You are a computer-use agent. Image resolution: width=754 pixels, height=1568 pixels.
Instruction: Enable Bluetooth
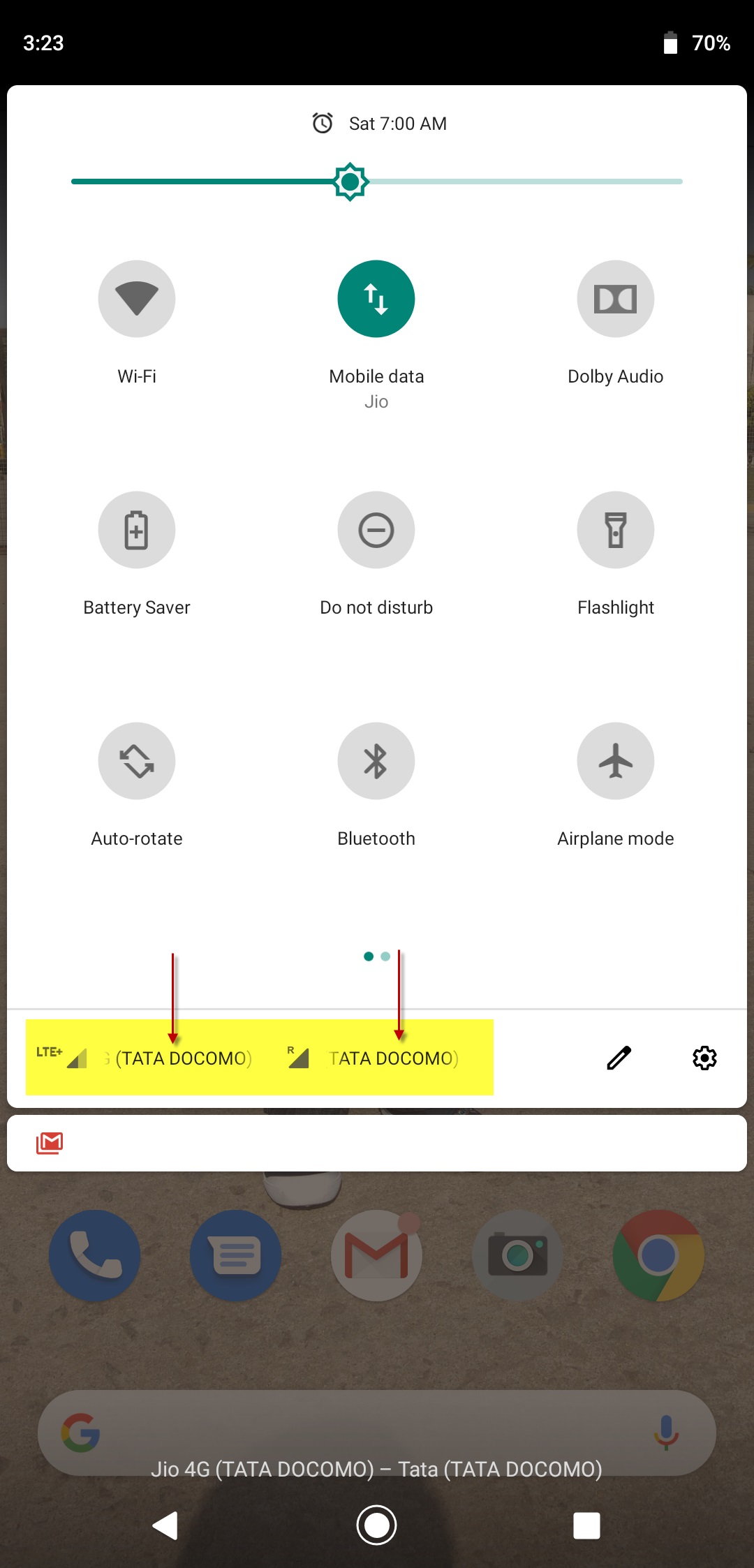(x=376, y=761)
